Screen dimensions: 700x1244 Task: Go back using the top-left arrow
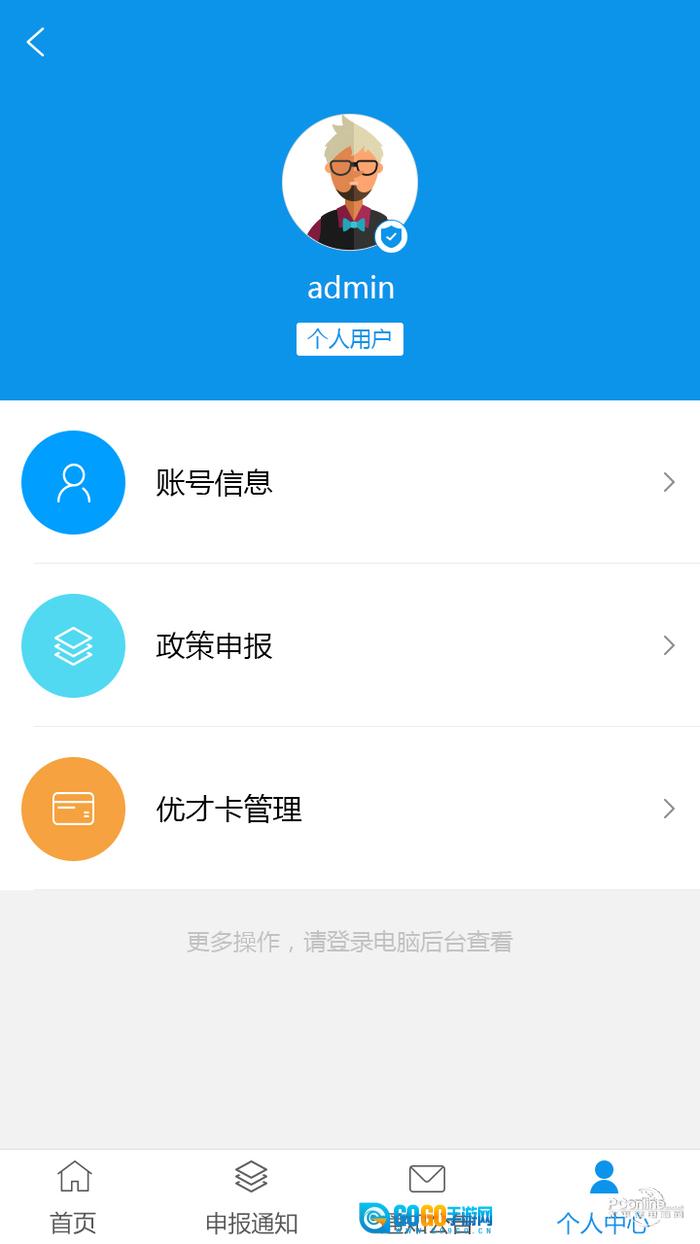click(x=36, y=42)
